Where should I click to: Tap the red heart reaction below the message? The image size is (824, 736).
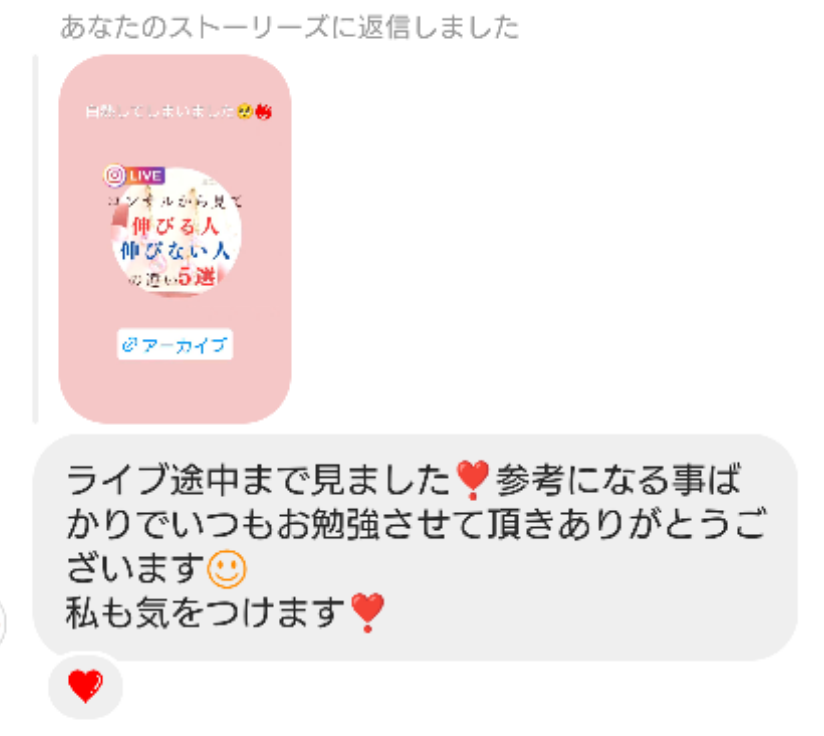coord(85,686)
